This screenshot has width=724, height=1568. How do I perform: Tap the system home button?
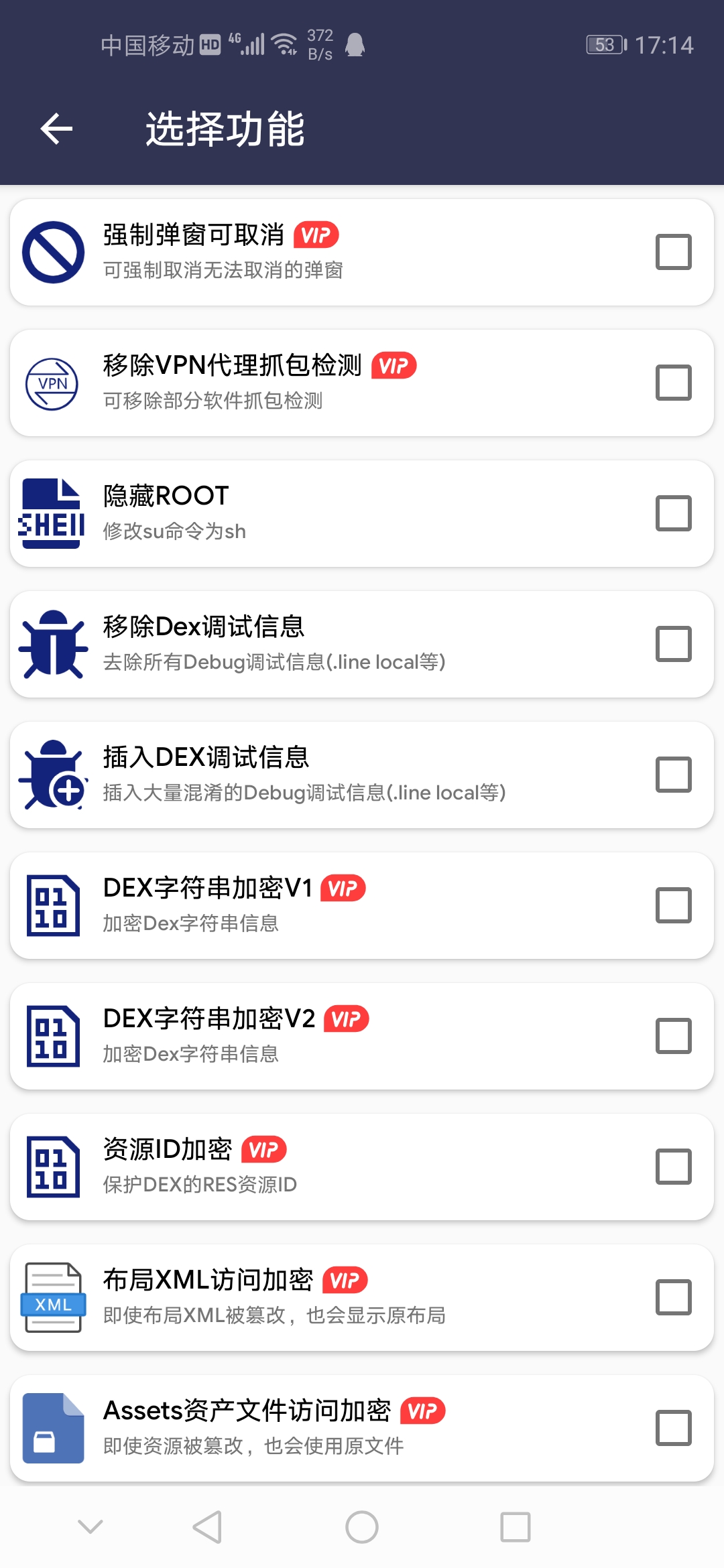tap(362, 1527)
